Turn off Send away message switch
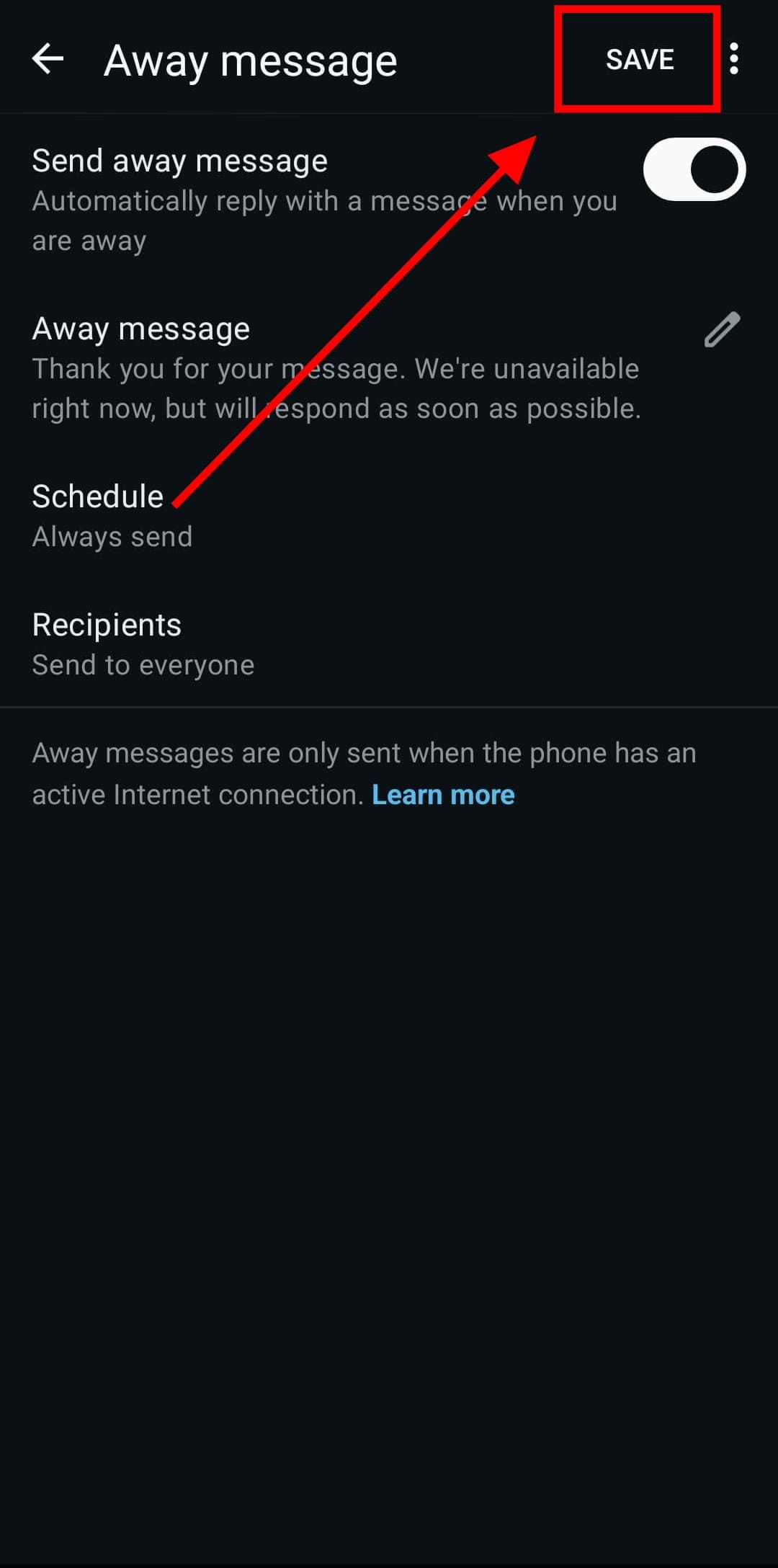The width and height of the screenshot is (778, 1568). click(694, 169)
